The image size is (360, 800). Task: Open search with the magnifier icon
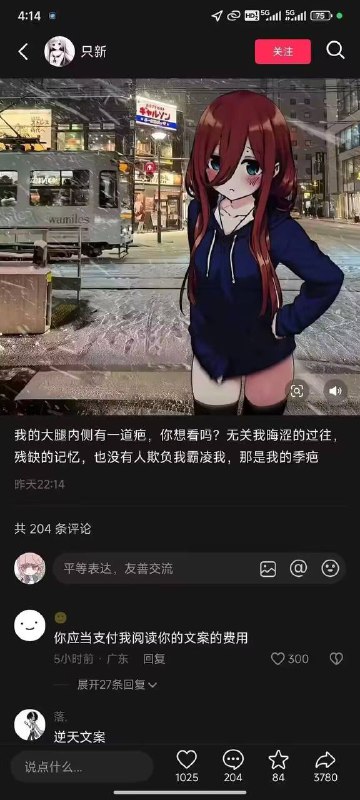coord(336,51)
